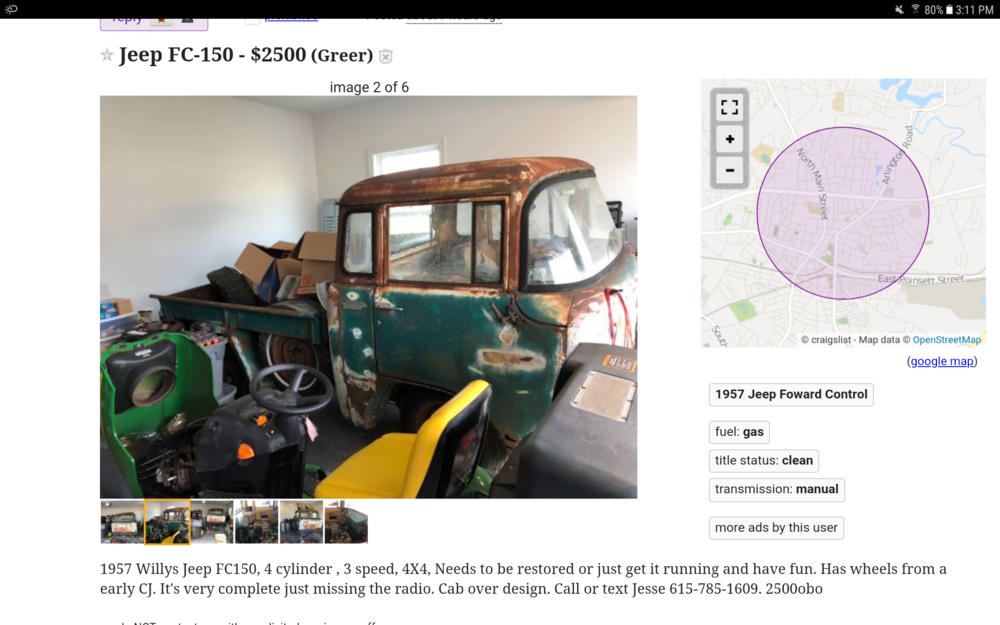Select the third photo thumbnail

point(212,522)
